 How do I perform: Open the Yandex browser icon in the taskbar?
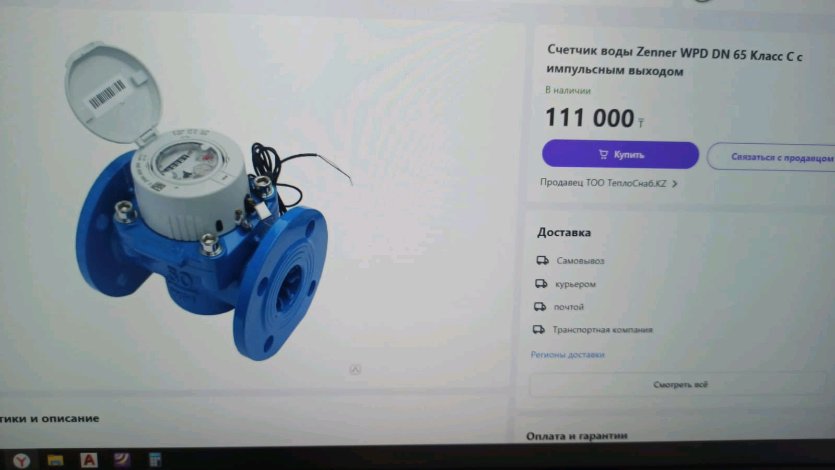click(20, 460)
